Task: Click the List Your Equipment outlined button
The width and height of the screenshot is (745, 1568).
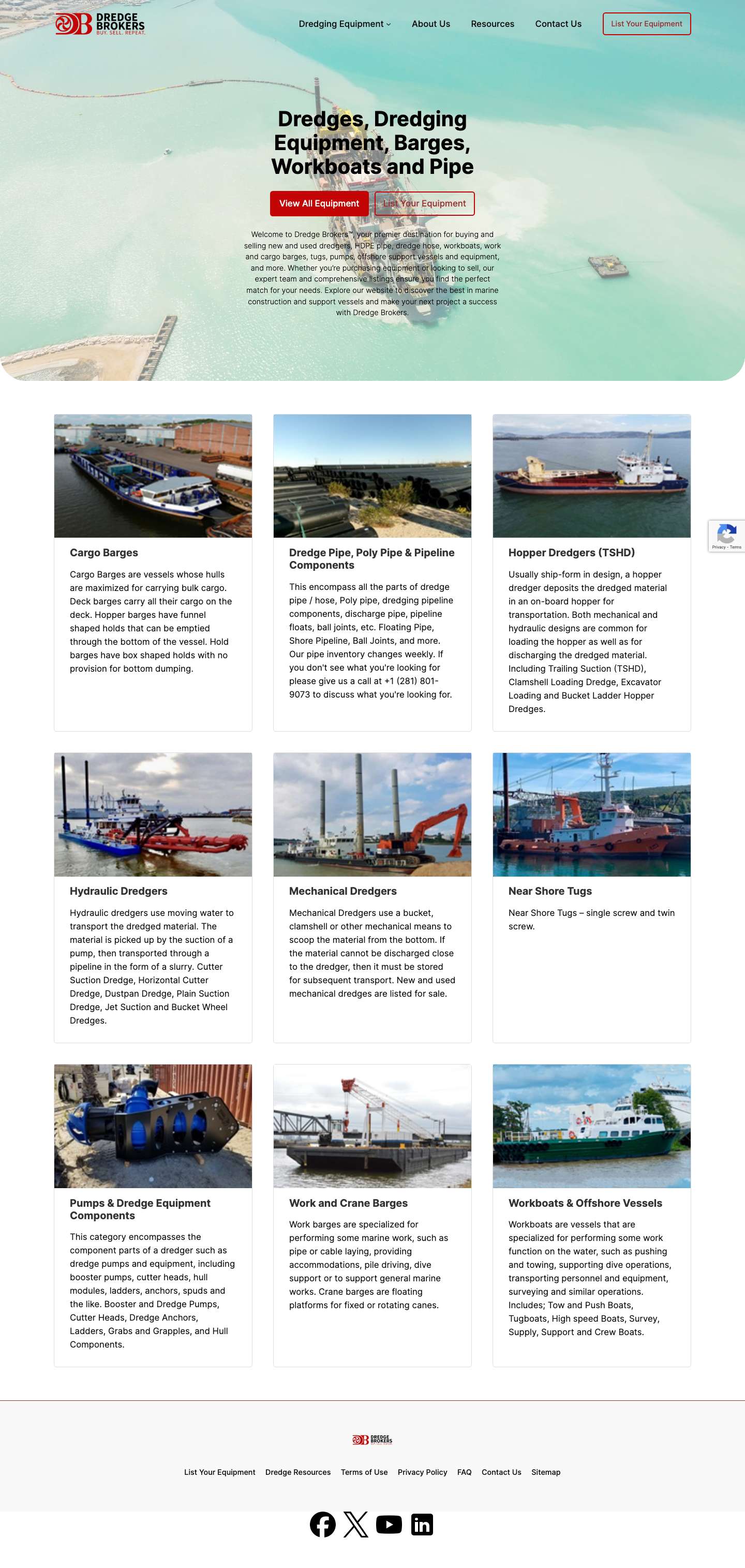Action: (x=646, y=24)
